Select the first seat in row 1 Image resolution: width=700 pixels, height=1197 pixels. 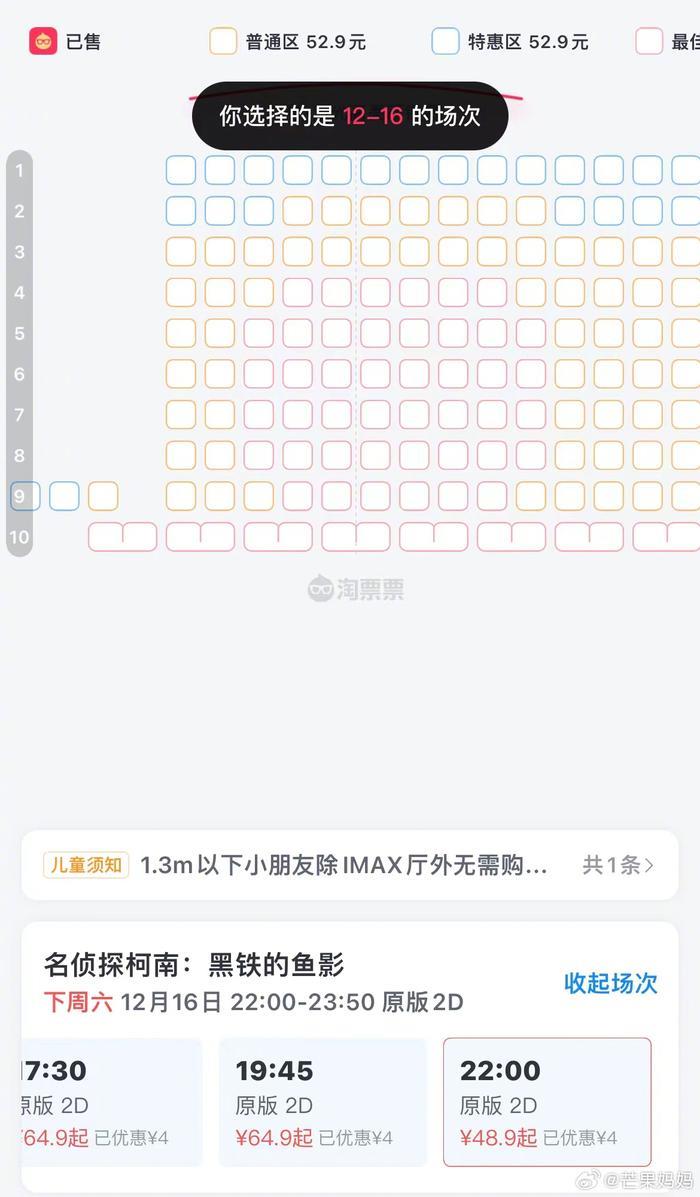point(181,170)
